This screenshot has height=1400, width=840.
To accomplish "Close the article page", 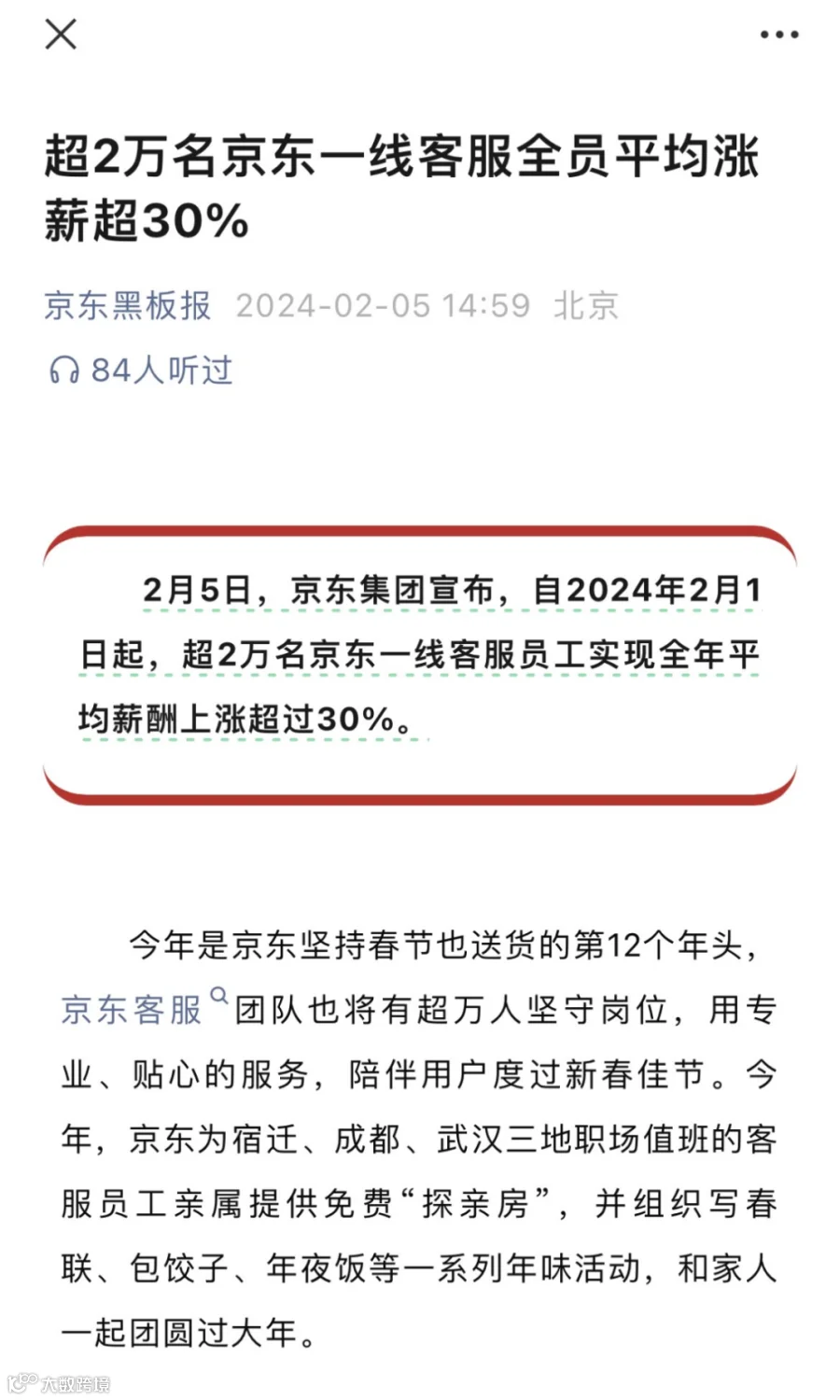I will [x=61, y=35].
